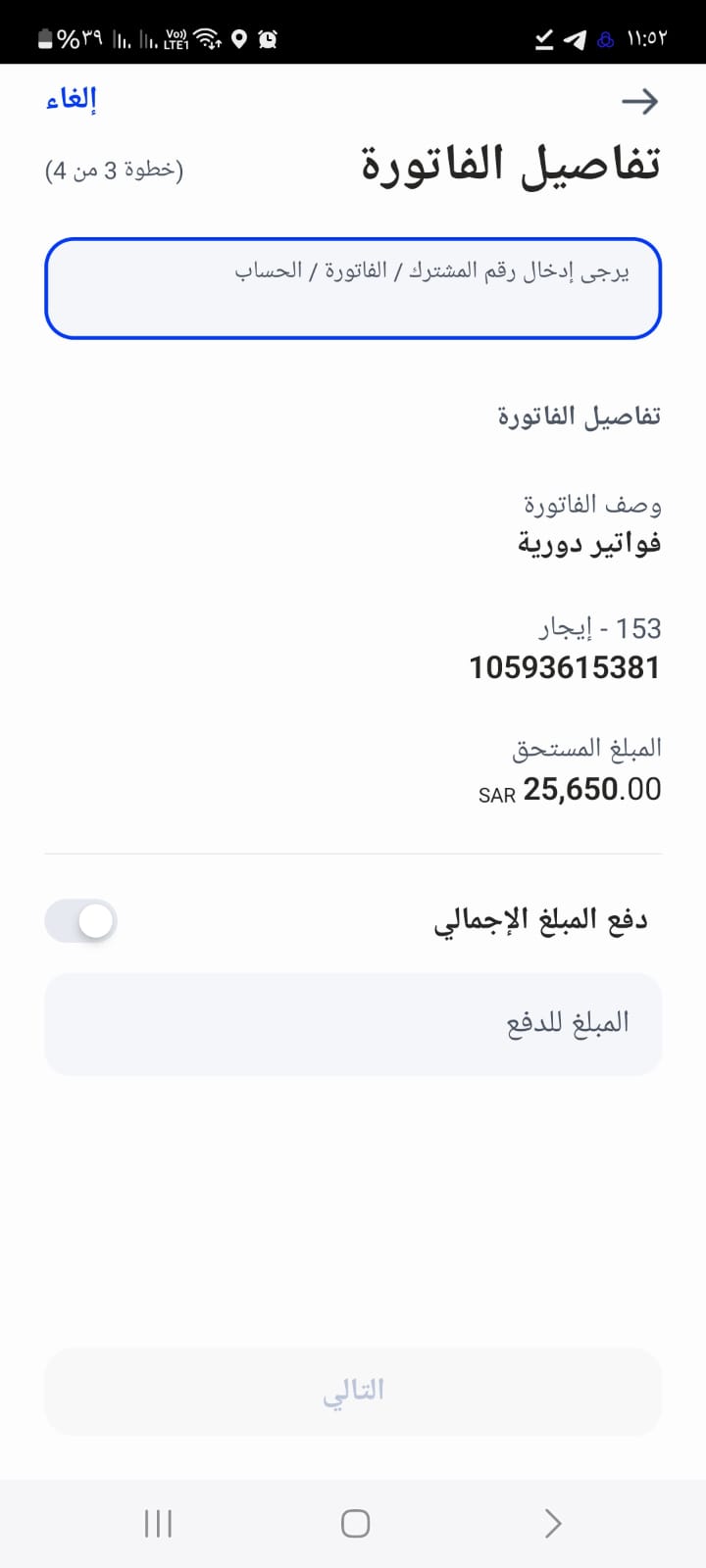Viewport: 706px width, 1568px height.
Task: Go to the home screen
Action: coord(355,1523)
